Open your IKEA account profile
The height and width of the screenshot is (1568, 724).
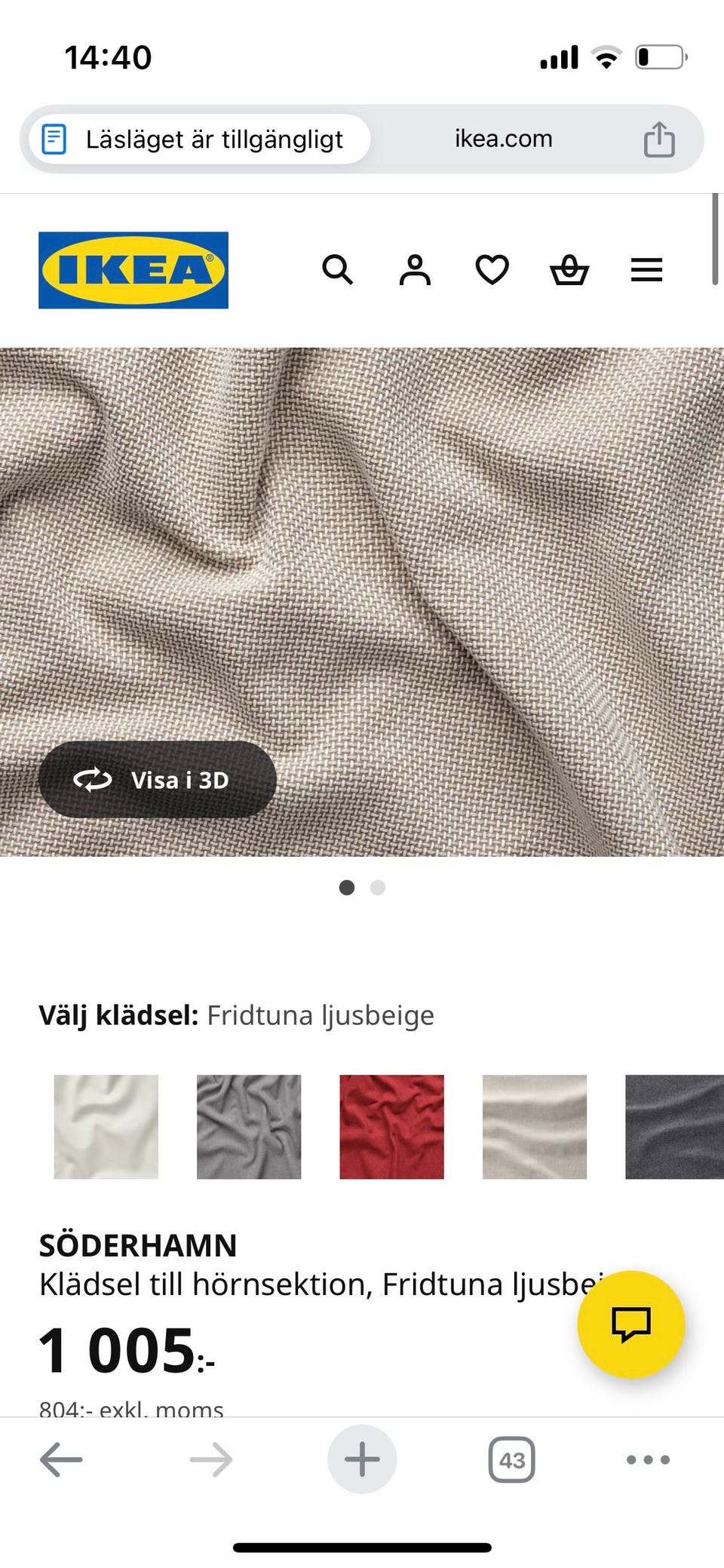(x=415, y=269)
